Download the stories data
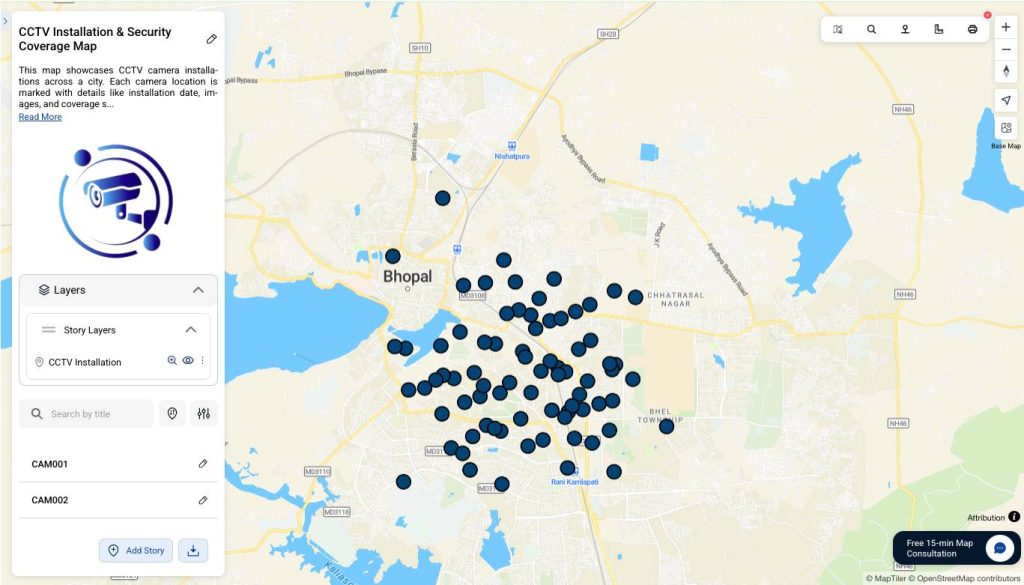 pyautogui.click(x=194, y=550)
